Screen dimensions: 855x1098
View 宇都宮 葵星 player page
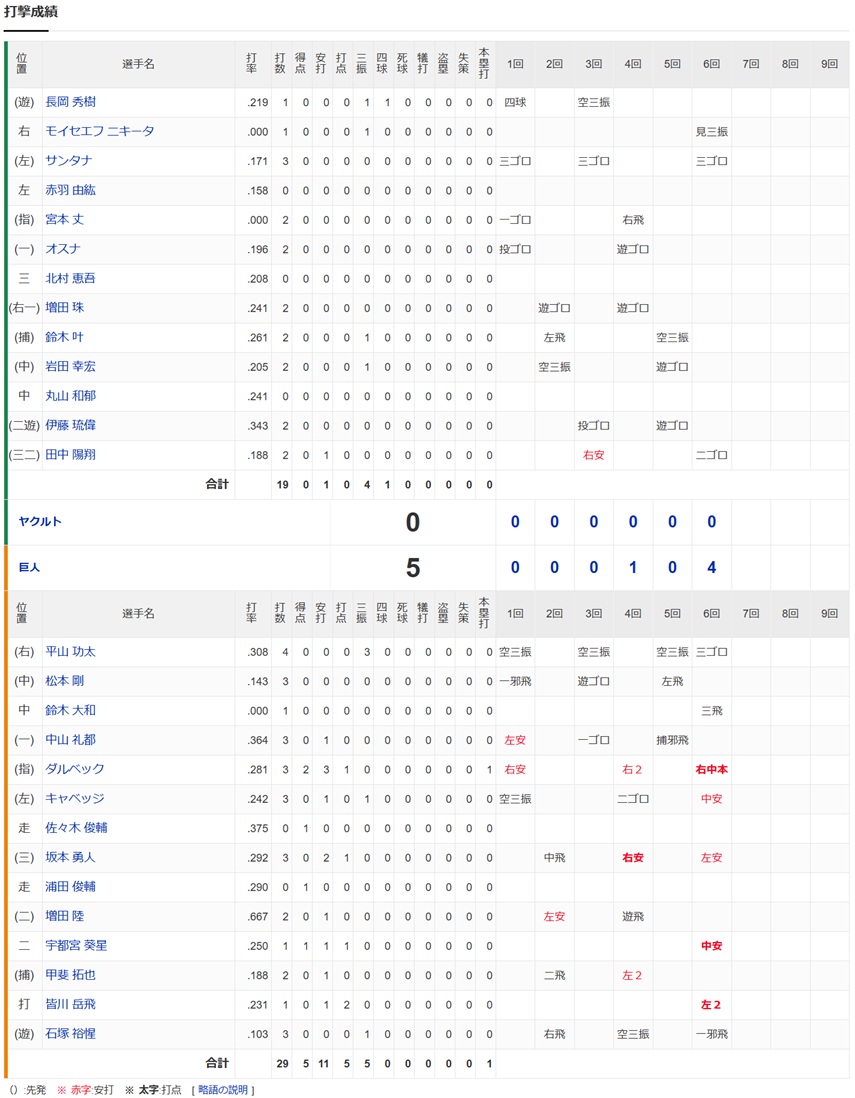76,945
